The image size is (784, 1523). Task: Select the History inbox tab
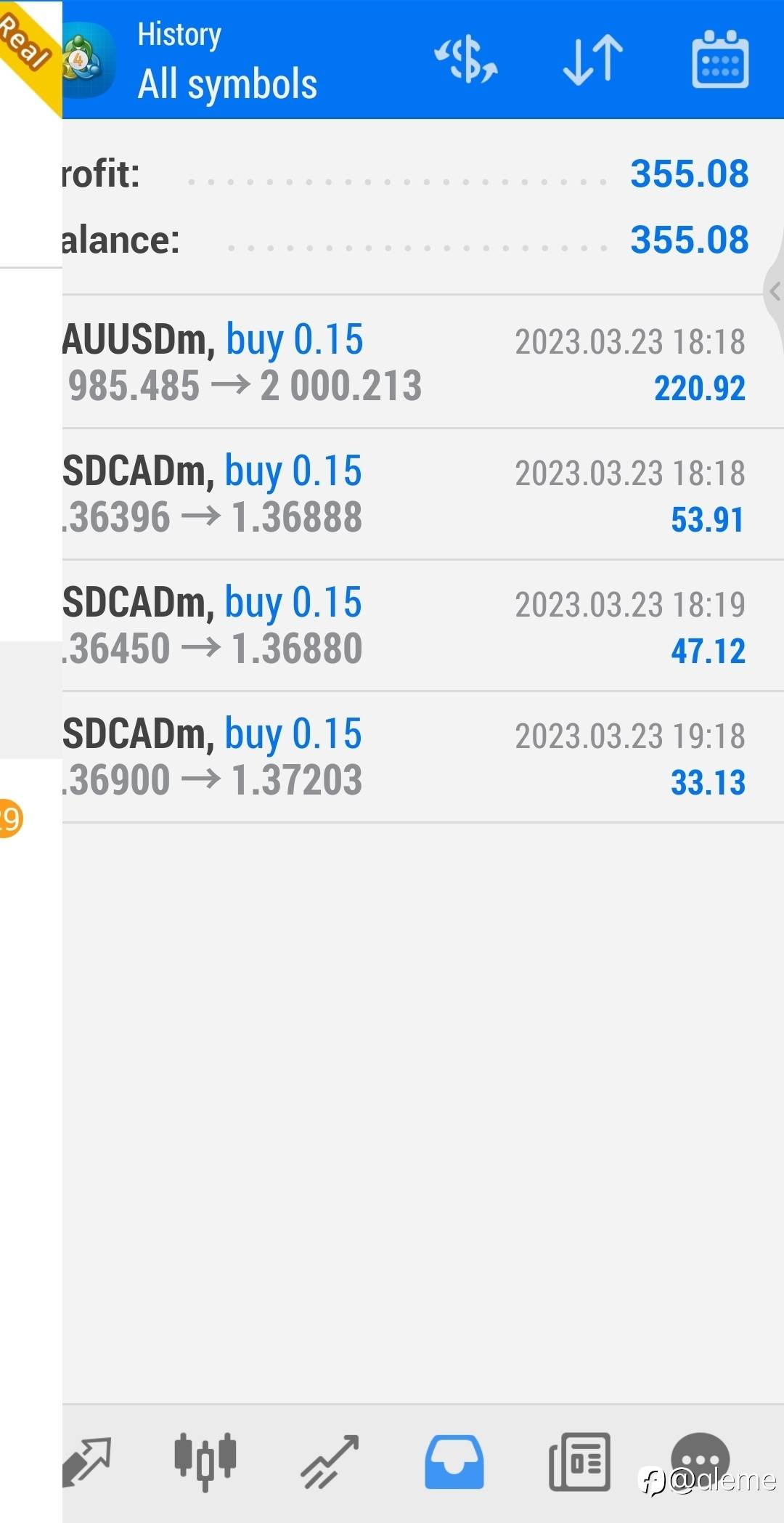click(454, 1461)
